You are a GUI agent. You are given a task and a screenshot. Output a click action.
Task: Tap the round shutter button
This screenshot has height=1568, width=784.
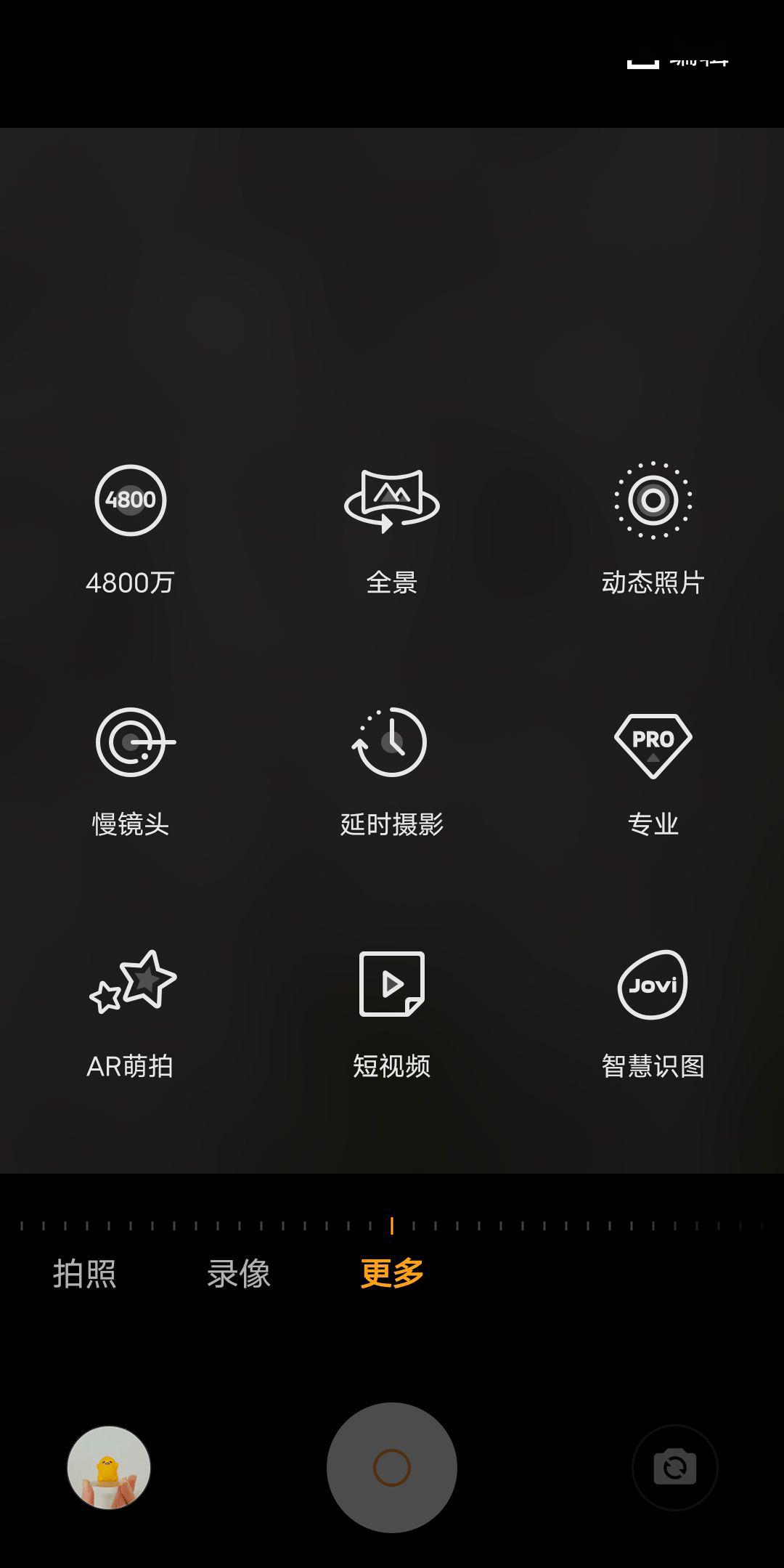(x=392, y=1468)
